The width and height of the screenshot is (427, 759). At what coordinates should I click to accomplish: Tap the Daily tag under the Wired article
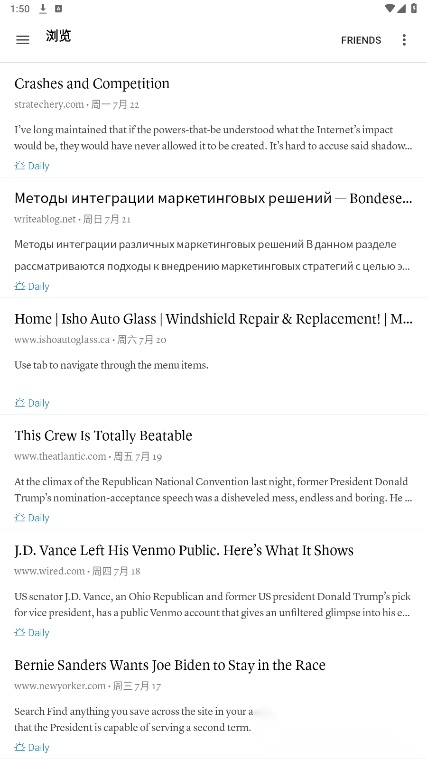point(32,633)
